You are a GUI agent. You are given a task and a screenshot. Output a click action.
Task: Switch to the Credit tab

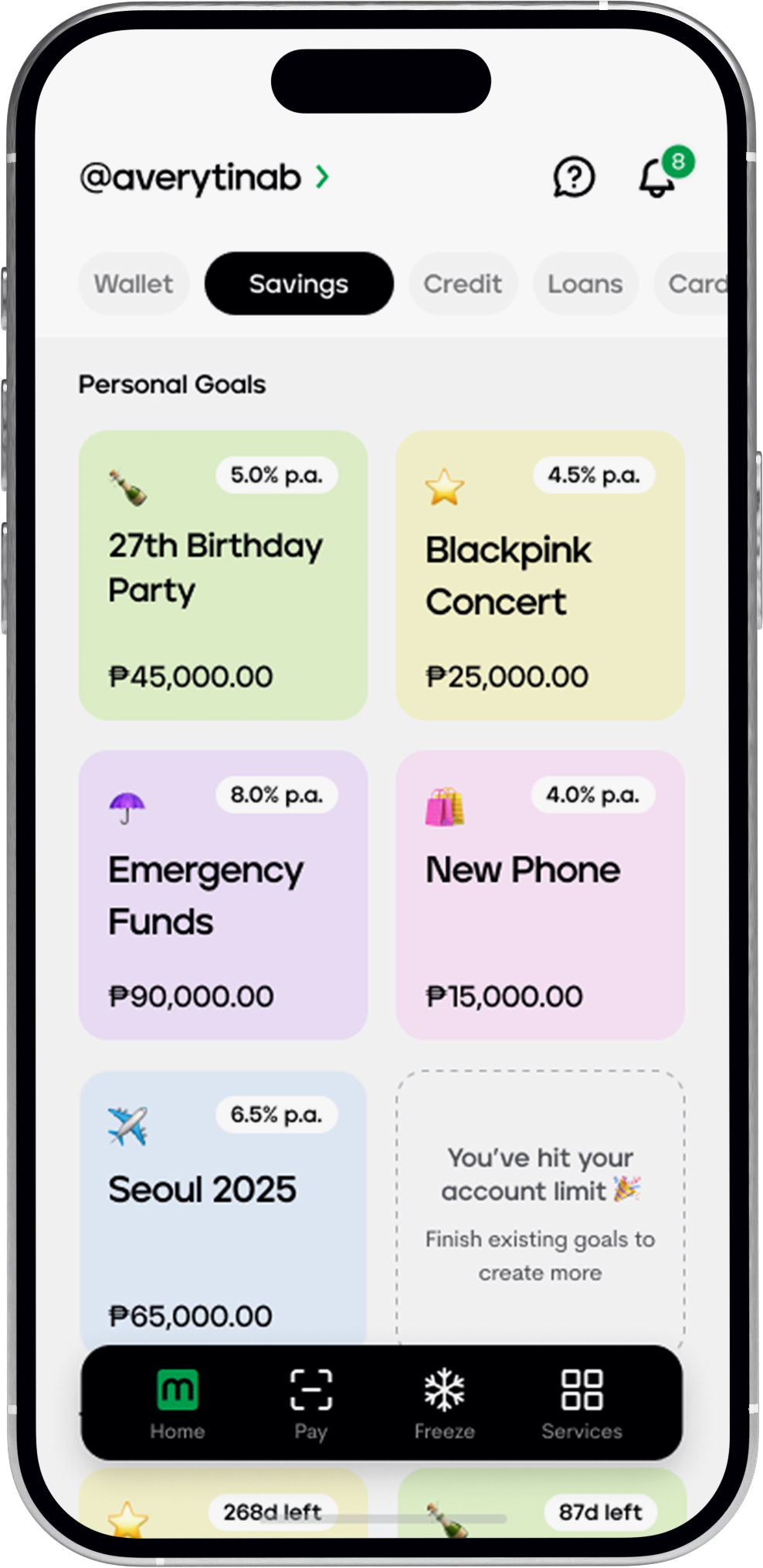[463, 284]
